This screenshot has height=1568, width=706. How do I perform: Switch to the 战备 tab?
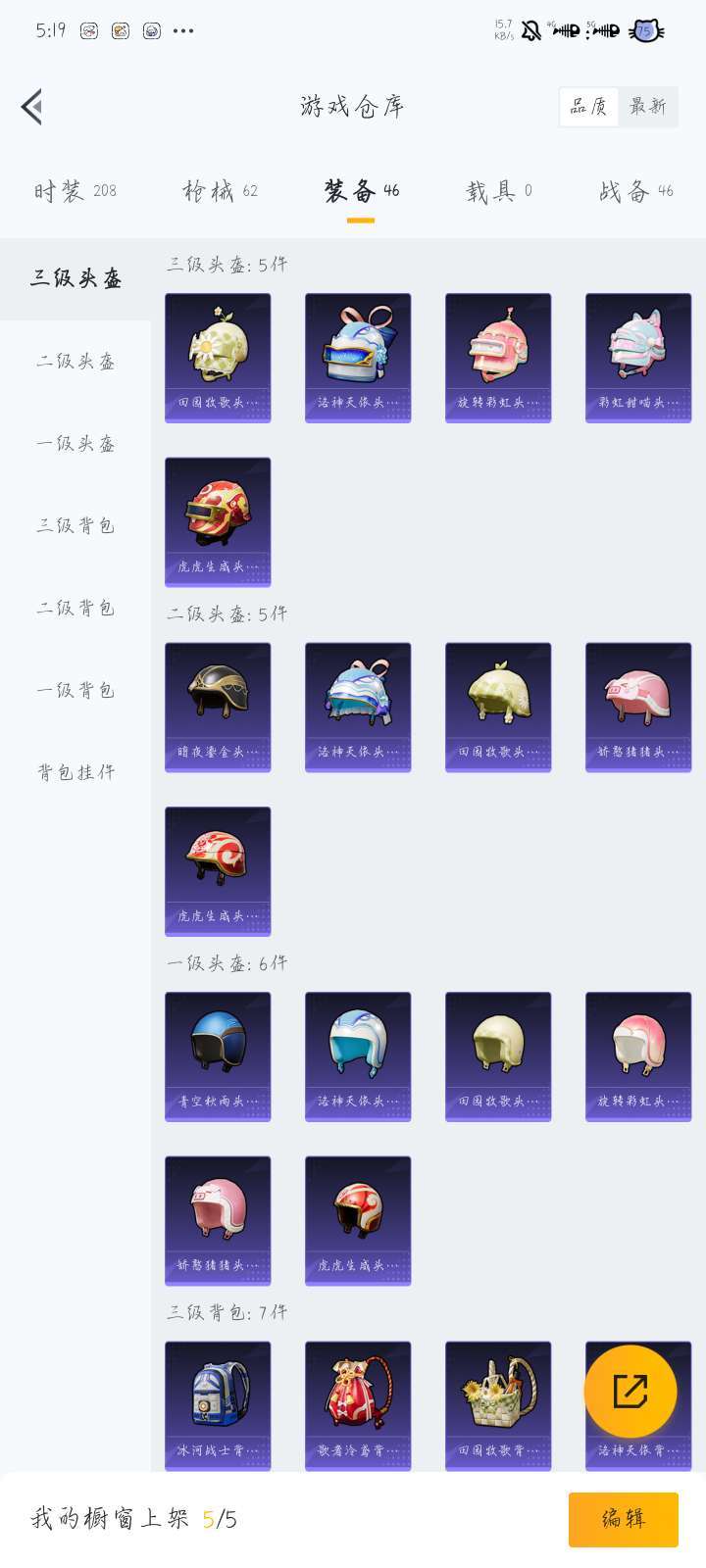(x=635, y=191)
